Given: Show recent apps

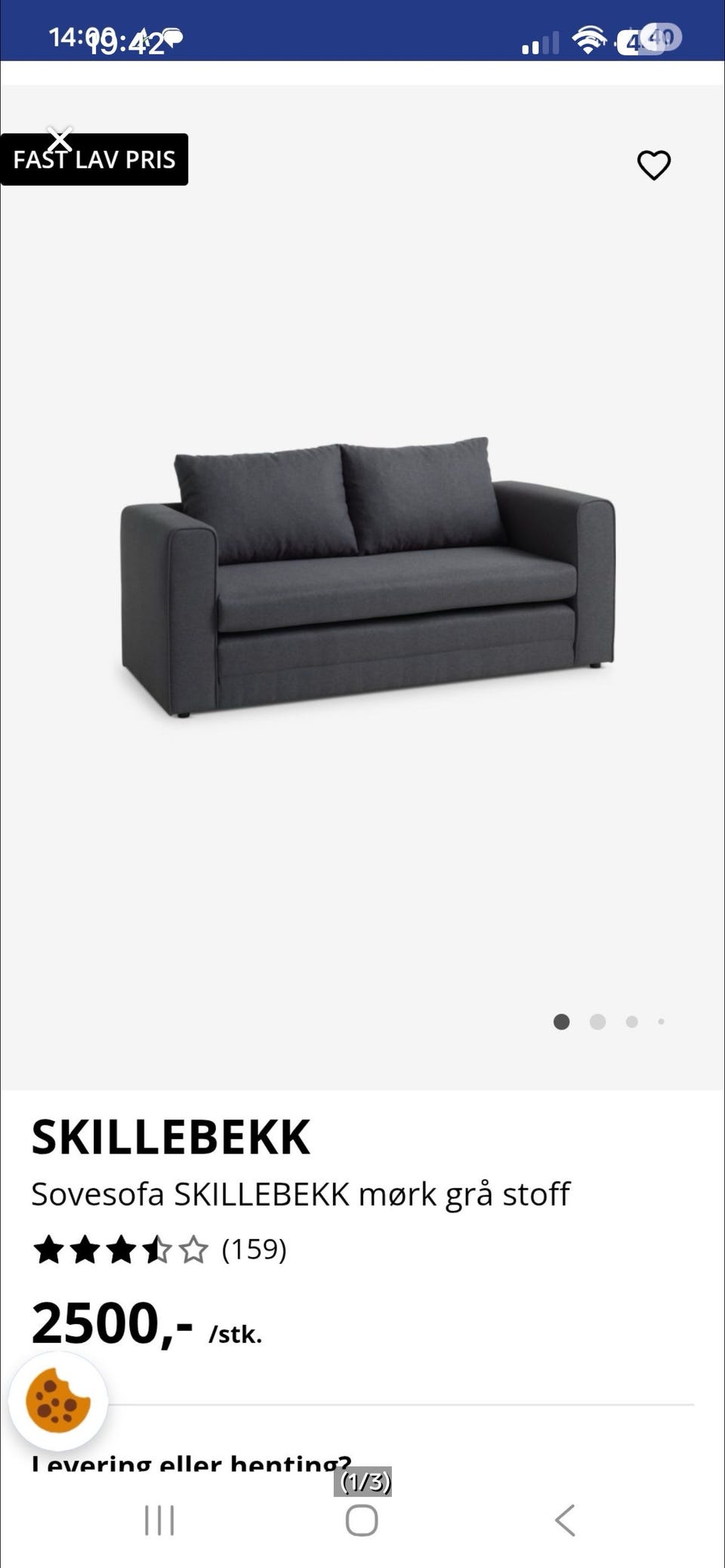Looking at the screenshot, I should pyautogui.click(x=159, y=1520).
